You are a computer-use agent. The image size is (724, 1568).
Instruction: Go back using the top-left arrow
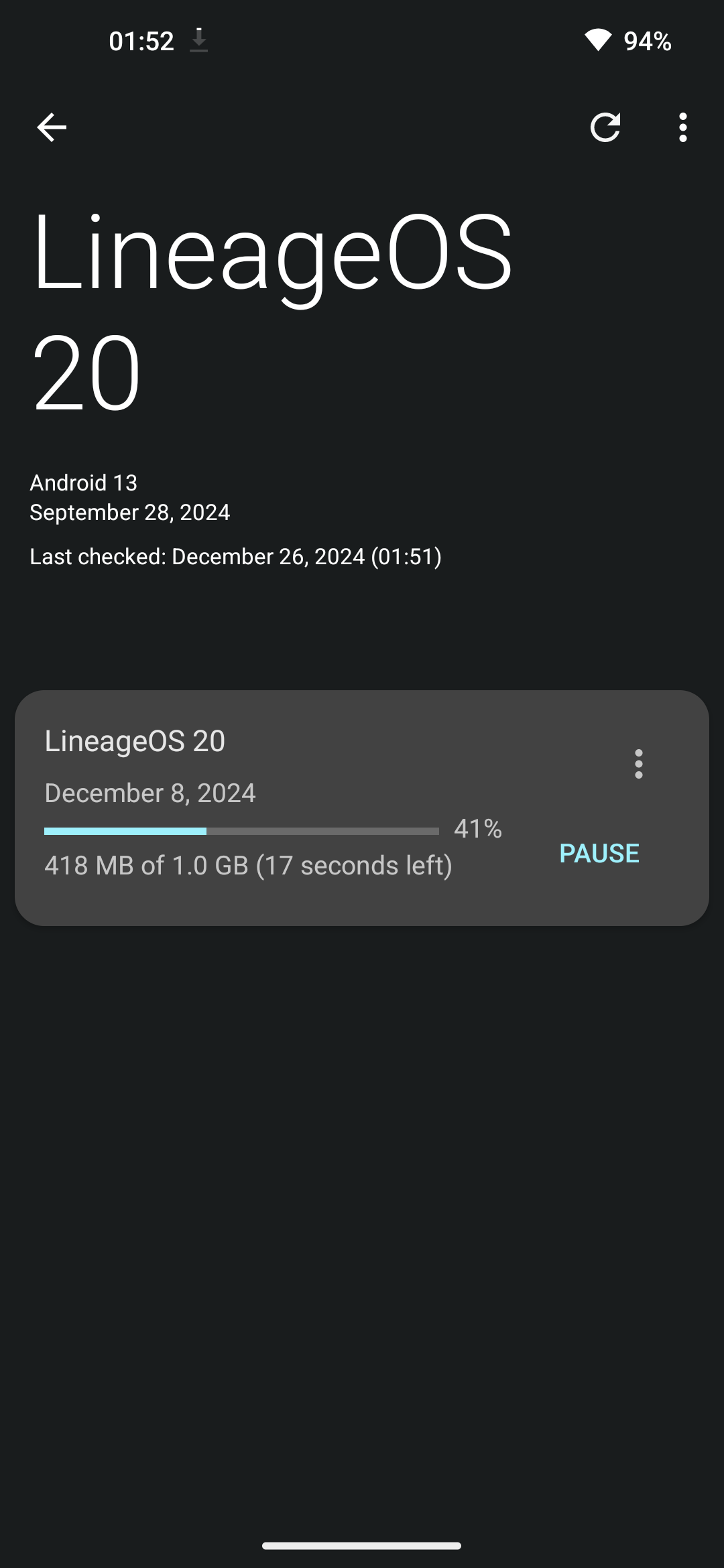coord(52,127)
